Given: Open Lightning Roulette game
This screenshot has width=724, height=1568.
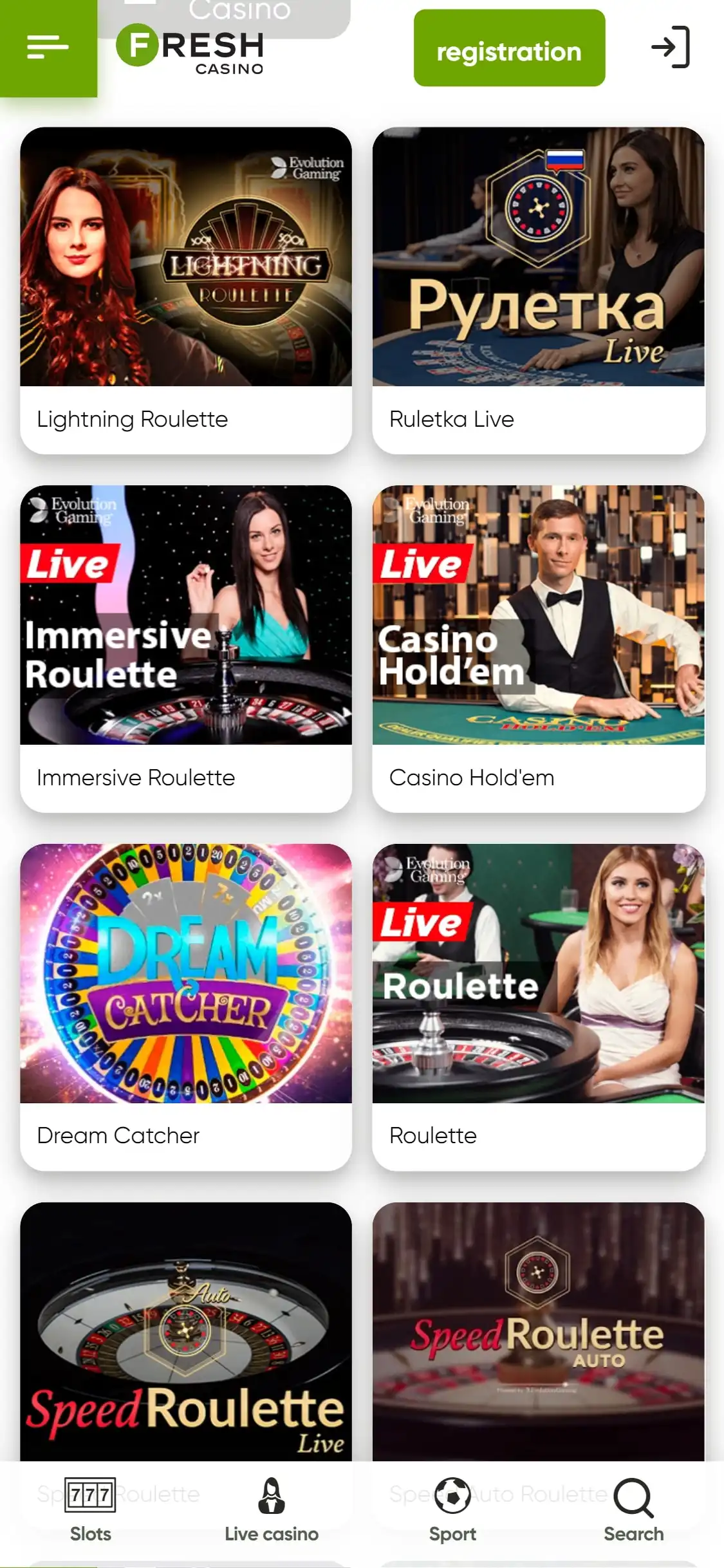Looking at the screenshot, I should pyautogui.click(x=186, y=290).
